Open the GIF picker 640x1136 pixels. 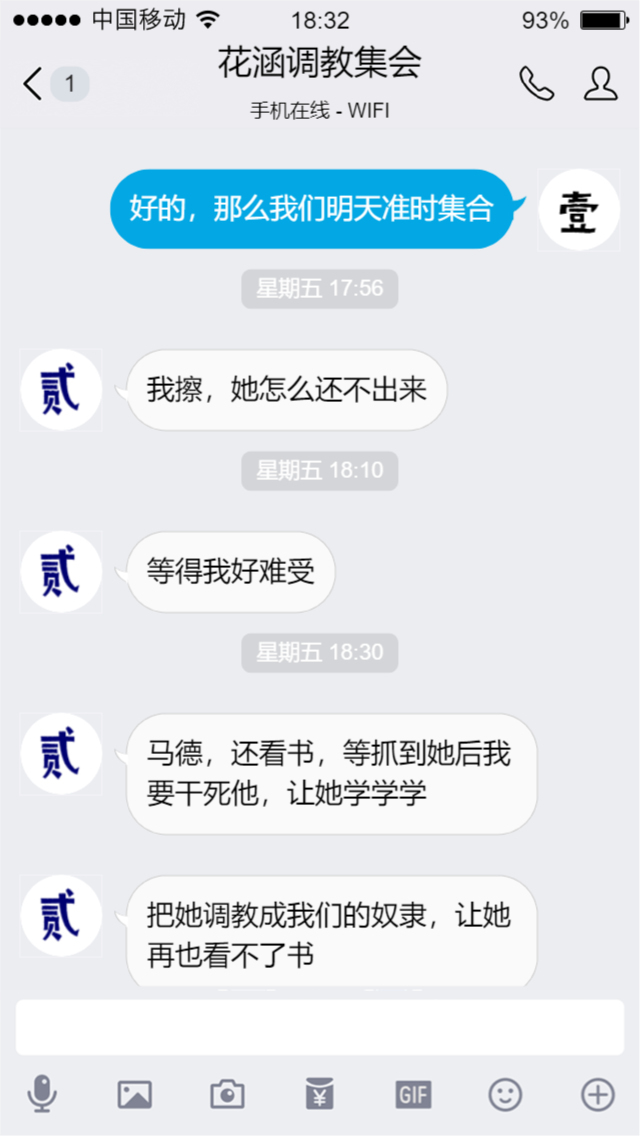[413, 1094]
